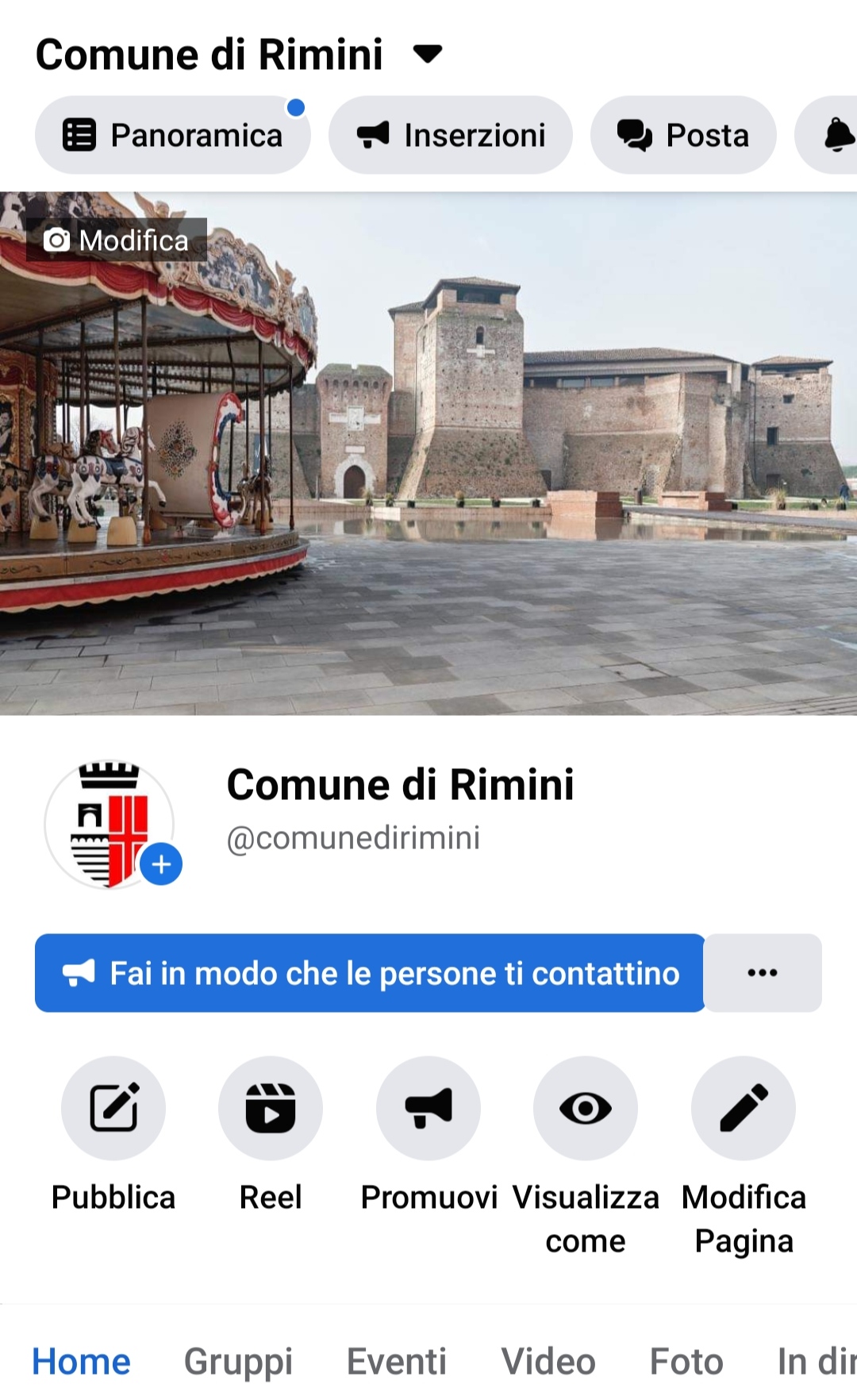Switch to the Foto tab
Image resolution: width=857 pixels, height=1400 pixels.
(686, 1362)
